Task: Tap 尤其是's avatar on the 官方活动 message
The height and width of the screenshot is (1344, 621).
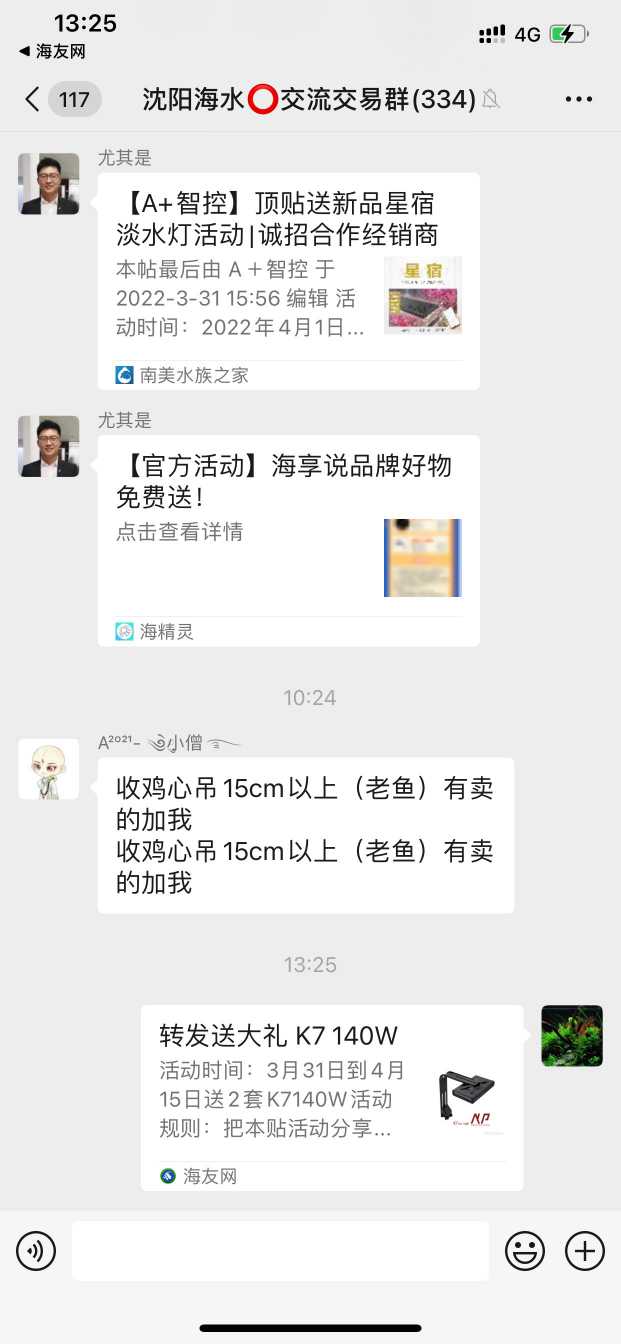Action: pyautogui.click(x=49, y=446)
